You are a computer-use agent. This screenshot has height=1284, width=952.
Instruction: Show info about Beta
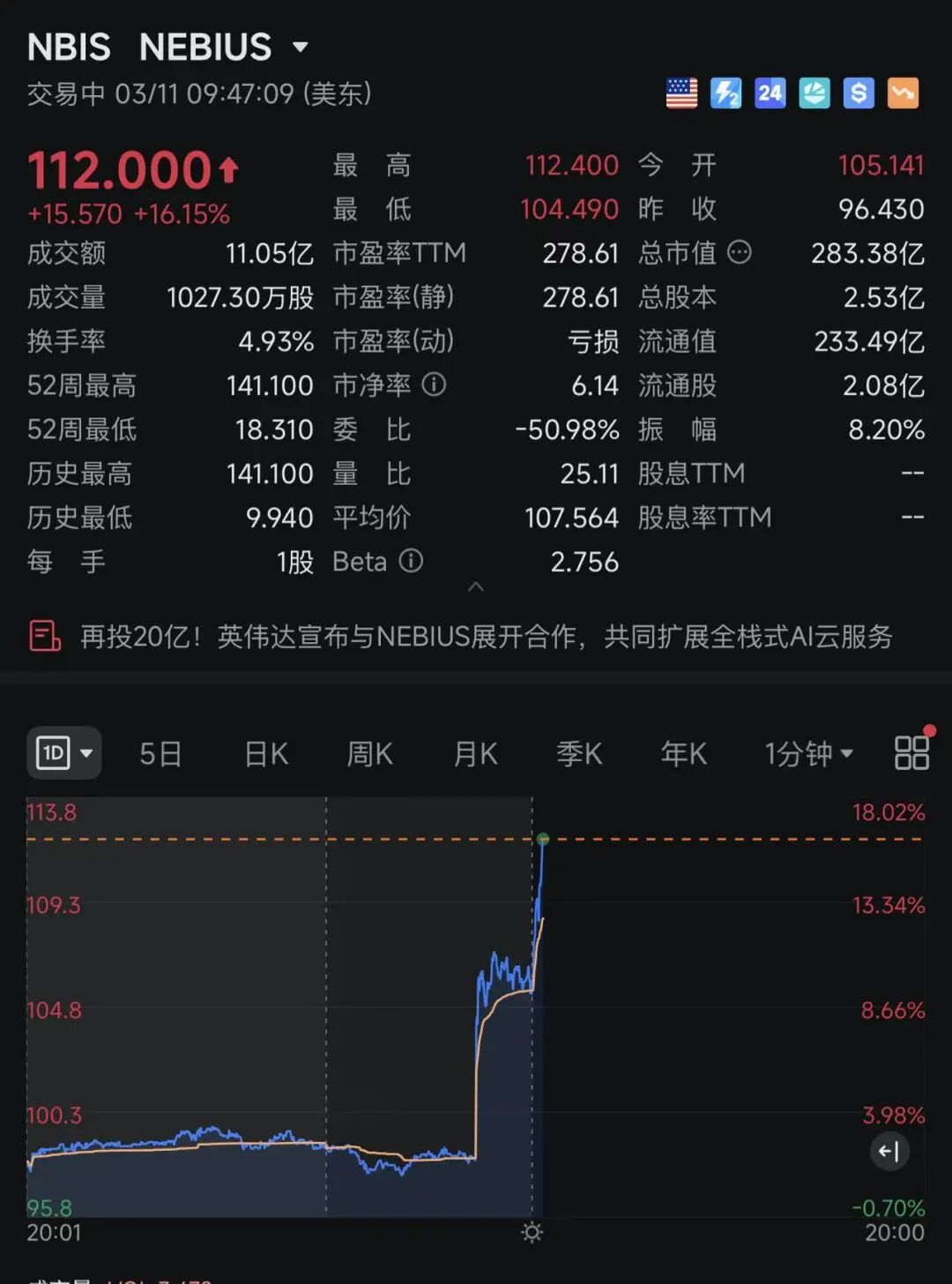click(x=412, y=561)
